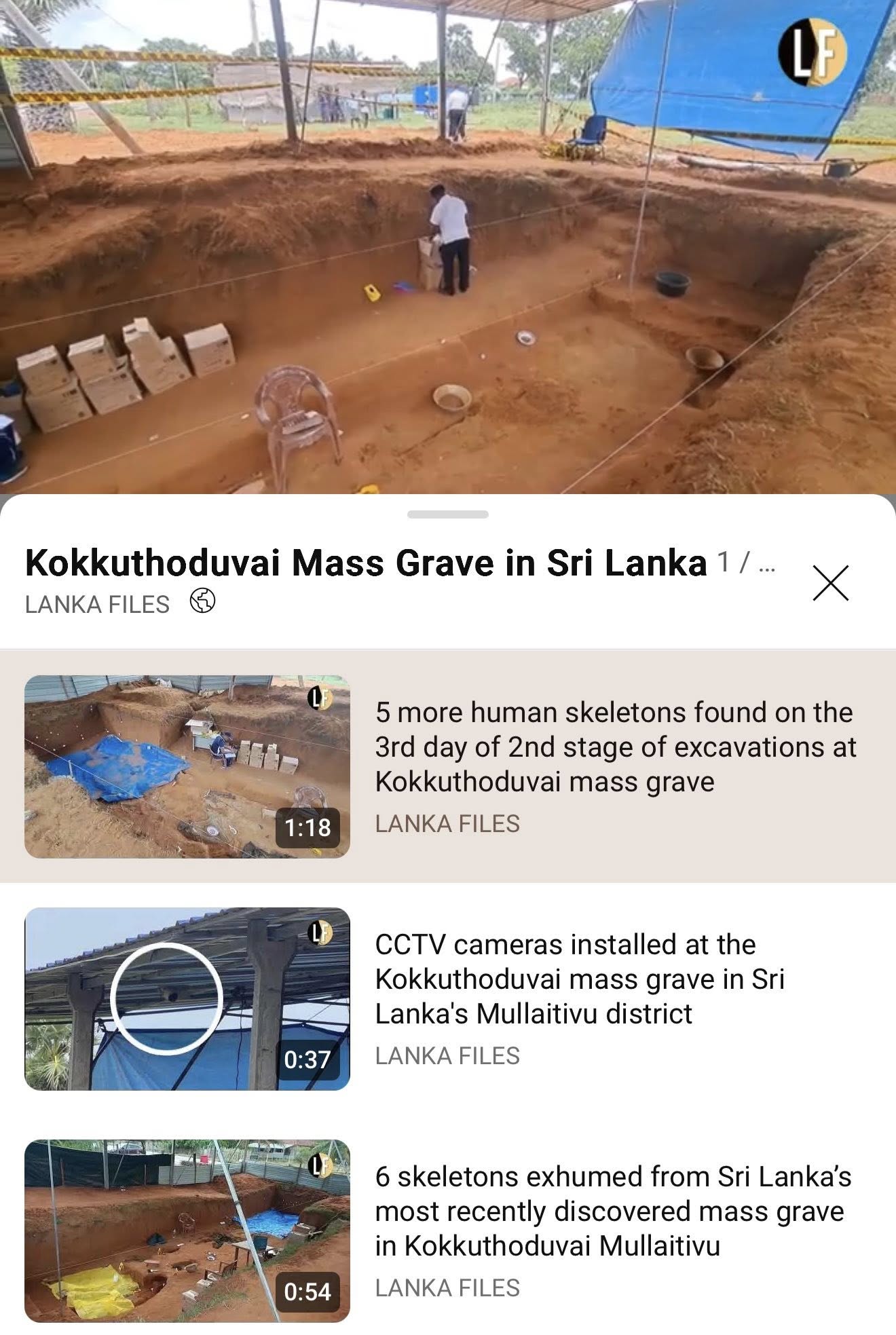This screenshot has height=1335, width=896.
Task: Play the CCTV cameras installed video
Action: [x=187, y=998]
